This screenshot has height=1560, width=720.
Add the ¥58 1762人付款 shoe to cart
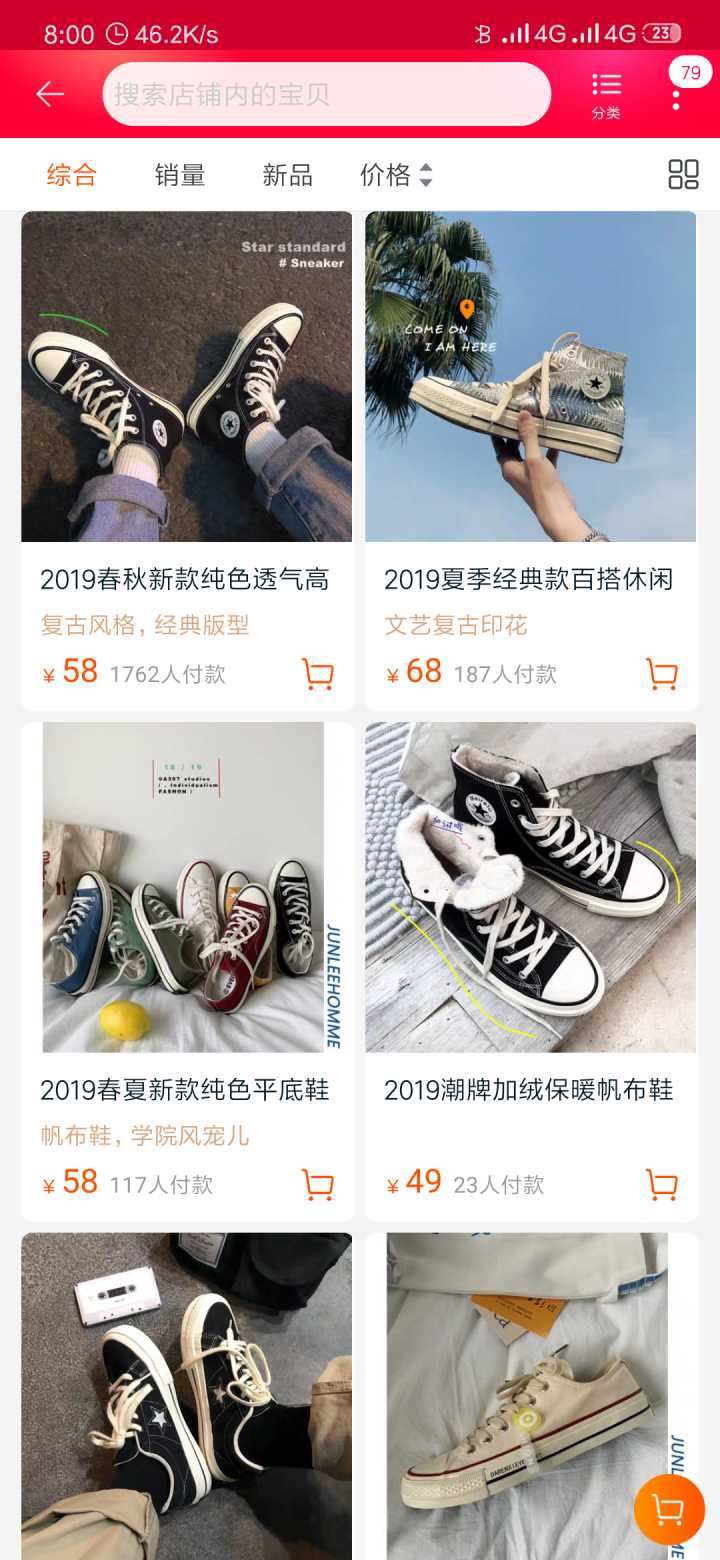318,674
